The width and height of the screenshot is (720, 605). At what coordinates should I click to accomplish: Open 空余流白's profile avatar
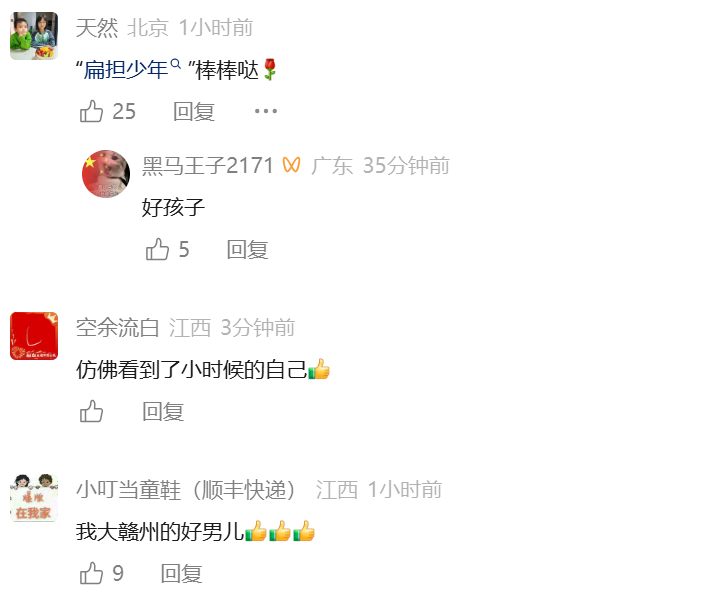[x=34, y=336]
